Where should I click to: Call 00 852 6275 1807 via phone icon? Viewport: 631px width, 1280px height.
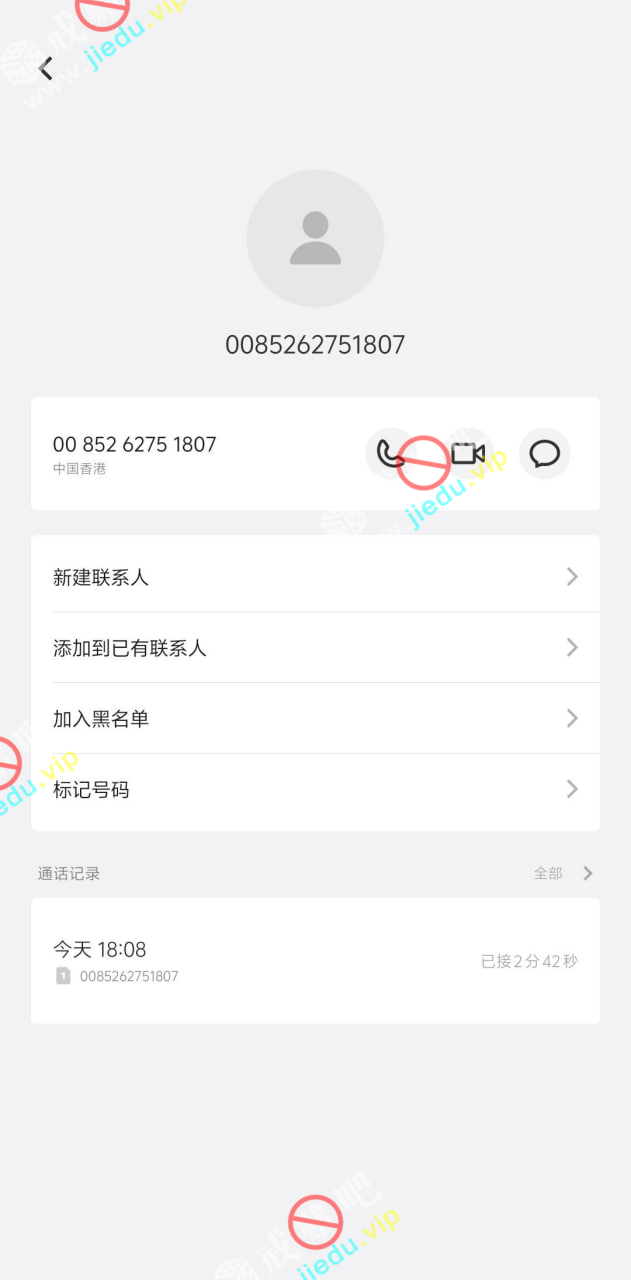coord(390,454)
